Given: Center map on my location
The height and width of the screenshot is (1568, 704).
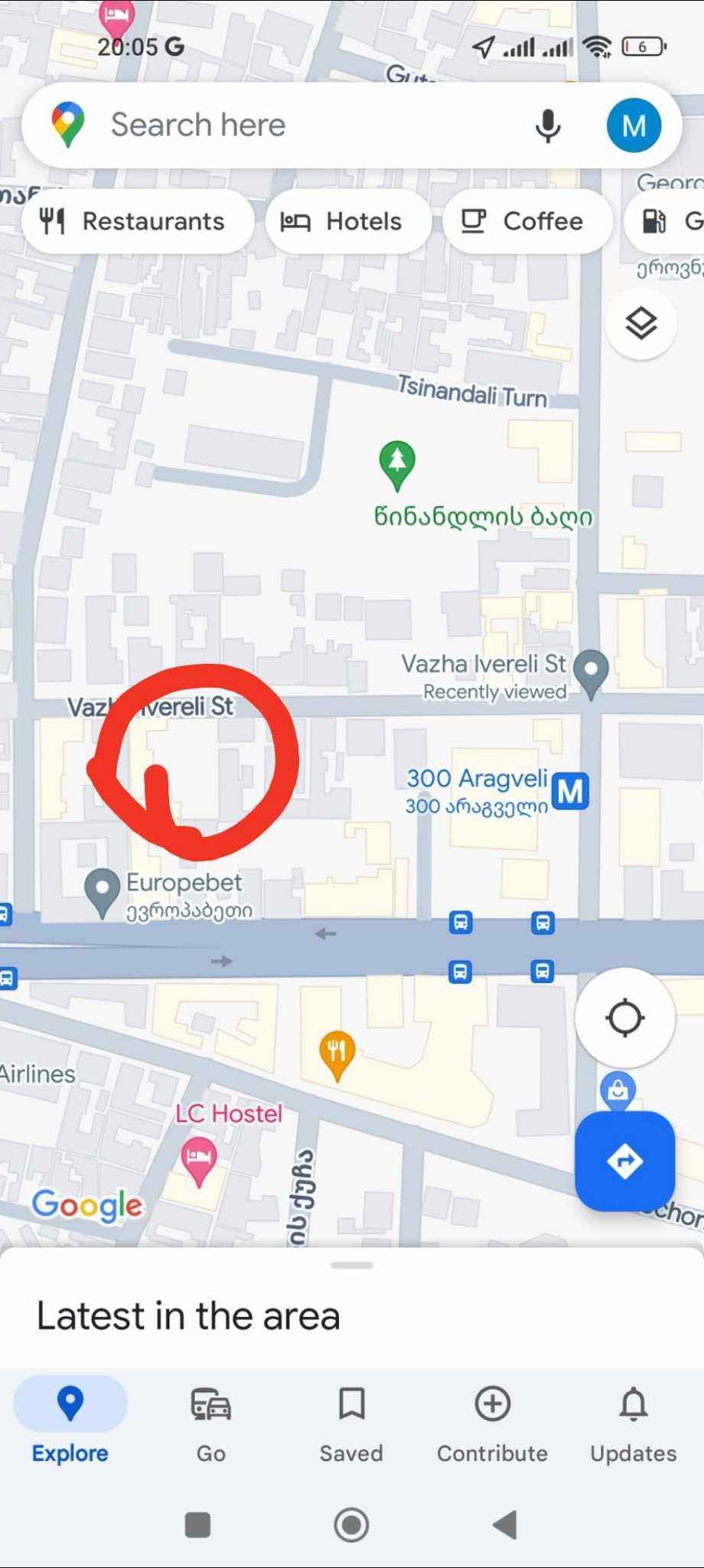Looking at the screenshot, I should 624,1018.
